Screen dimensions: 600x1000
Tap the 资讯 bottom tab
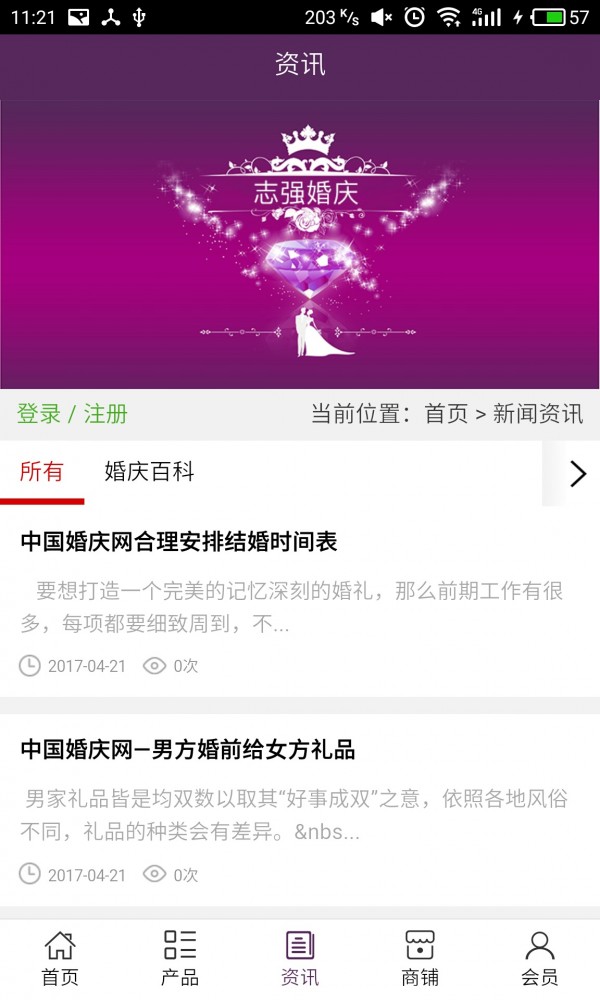pos(300,958)
